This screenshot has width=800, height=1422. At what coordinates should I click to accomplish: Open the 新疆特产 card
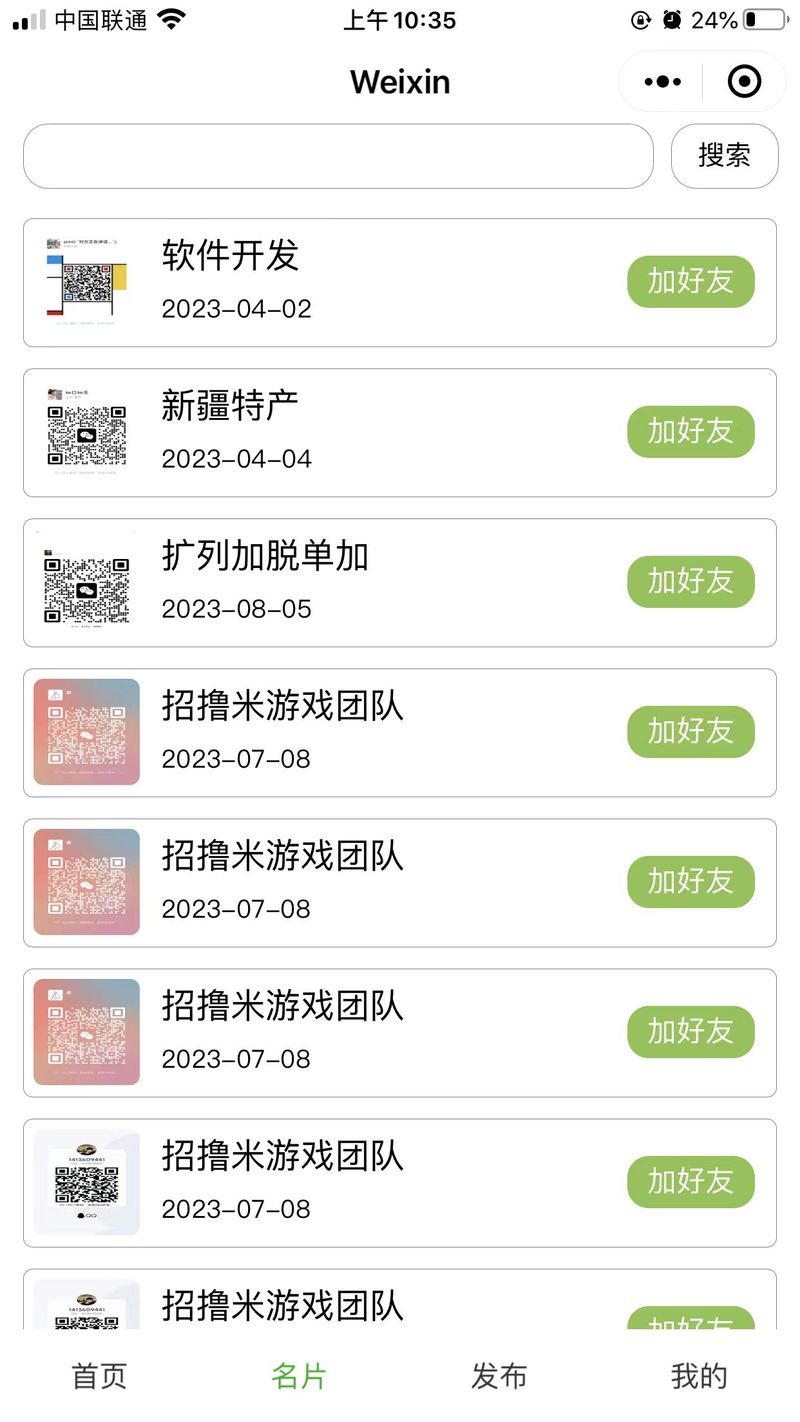(400, 433)
